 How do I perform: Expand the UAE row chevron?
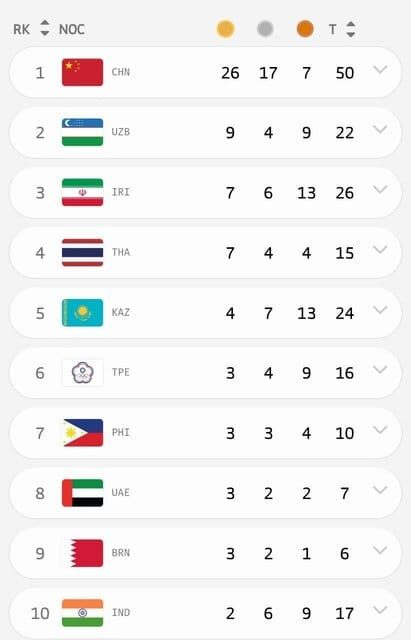[x=380, y=490]
